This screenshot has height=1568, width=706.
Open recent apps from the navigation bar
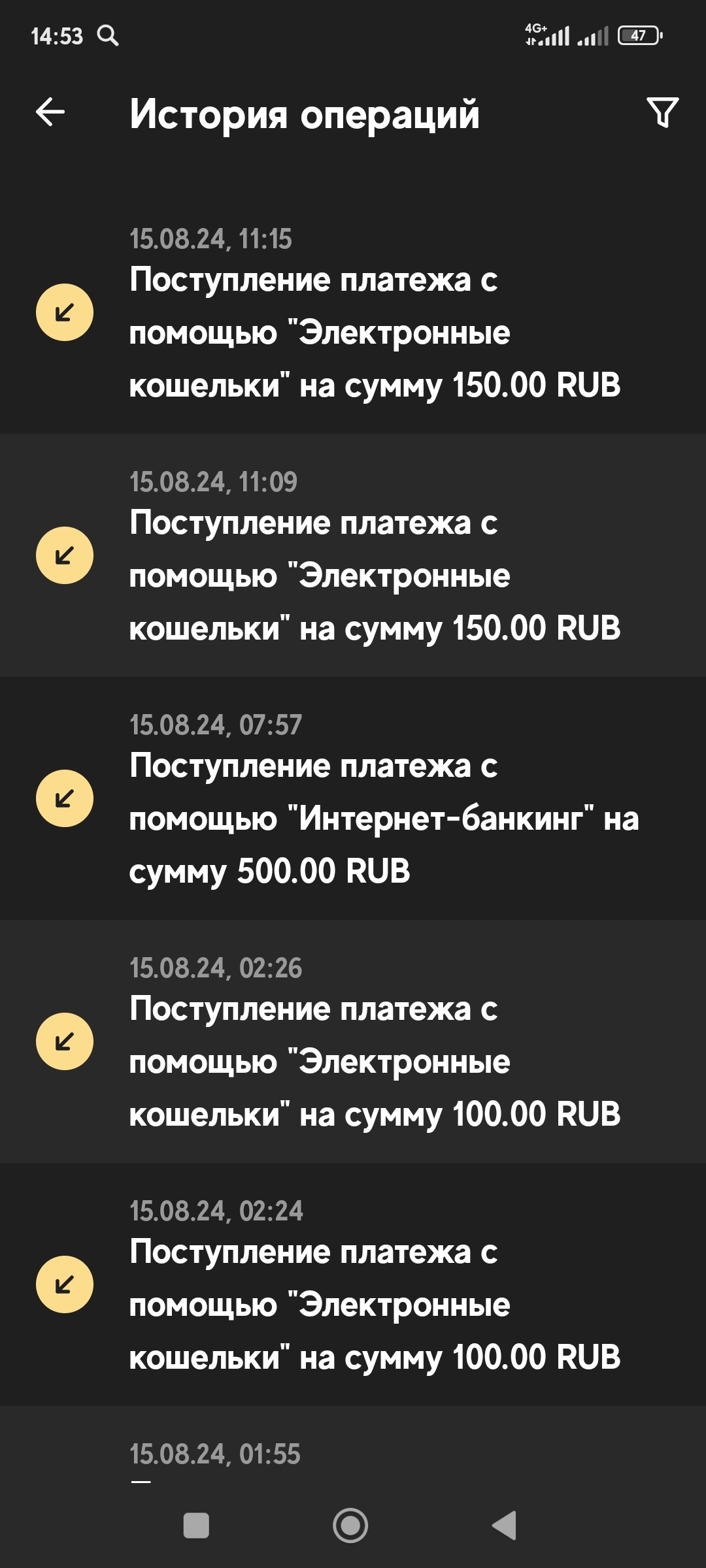coord(196,1526)
